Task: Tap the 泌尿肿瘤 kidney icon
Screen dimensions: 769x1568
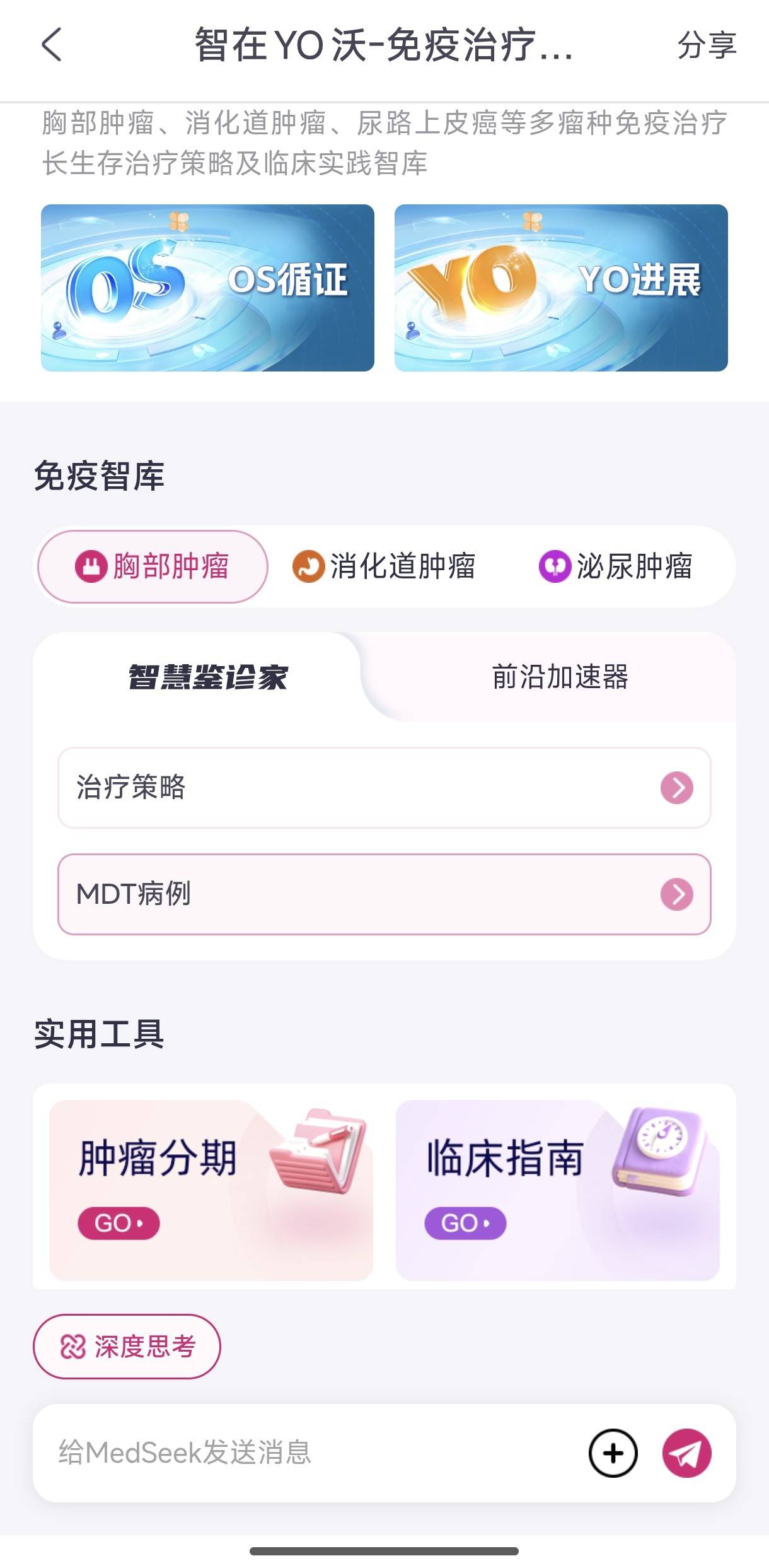Action: click(555, 566)
